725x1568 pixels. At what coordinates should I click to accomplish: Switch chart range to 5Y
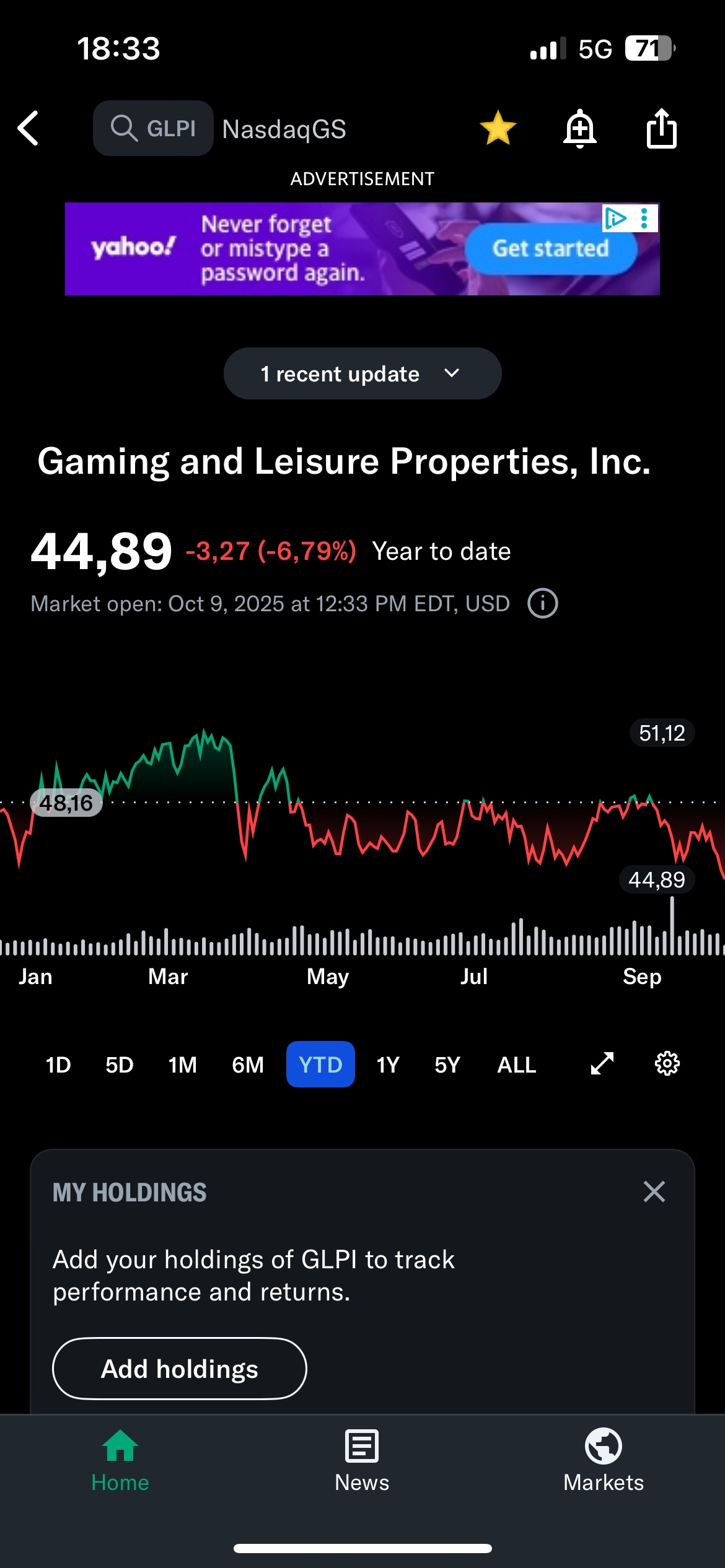coord(447,1065)
